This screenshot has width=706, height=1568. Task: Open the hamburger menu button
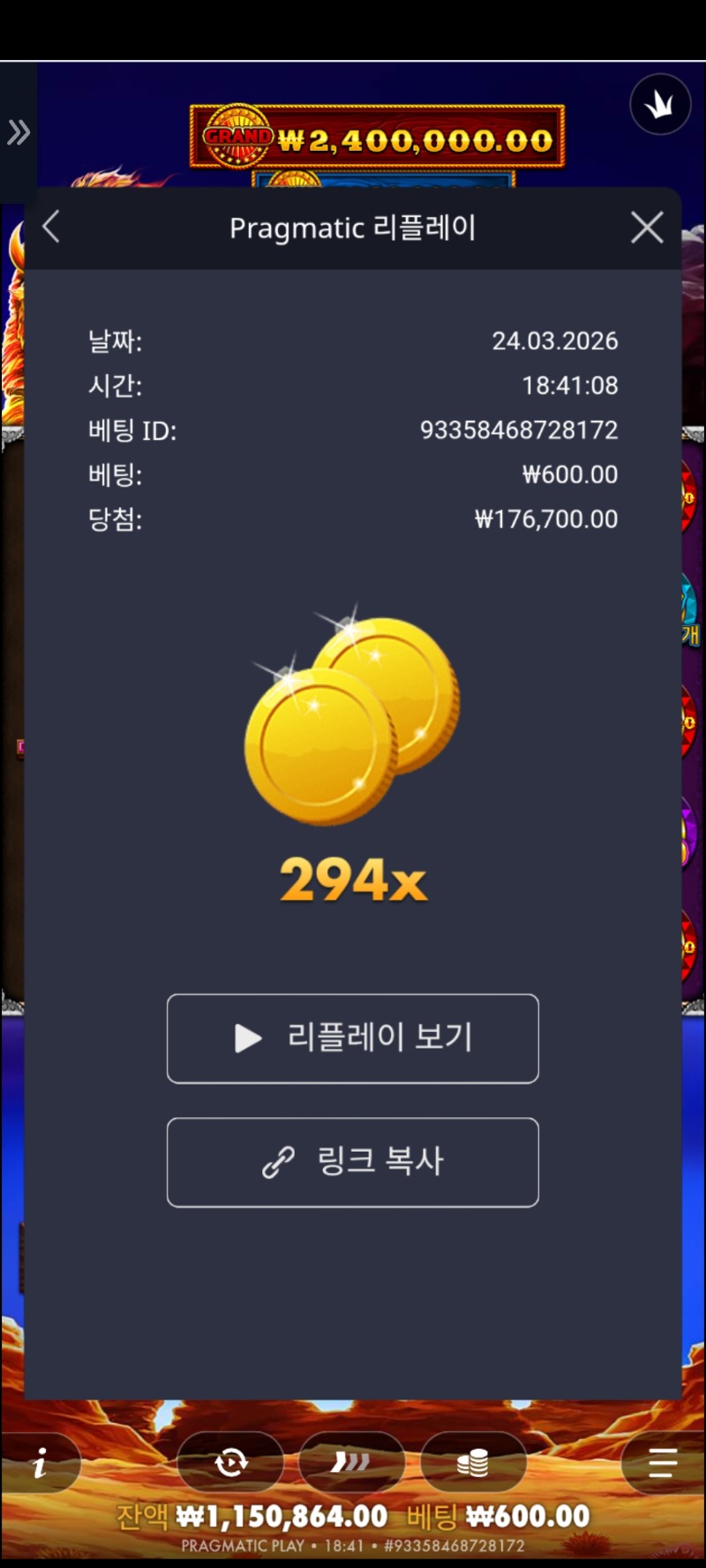point(662,1463)
